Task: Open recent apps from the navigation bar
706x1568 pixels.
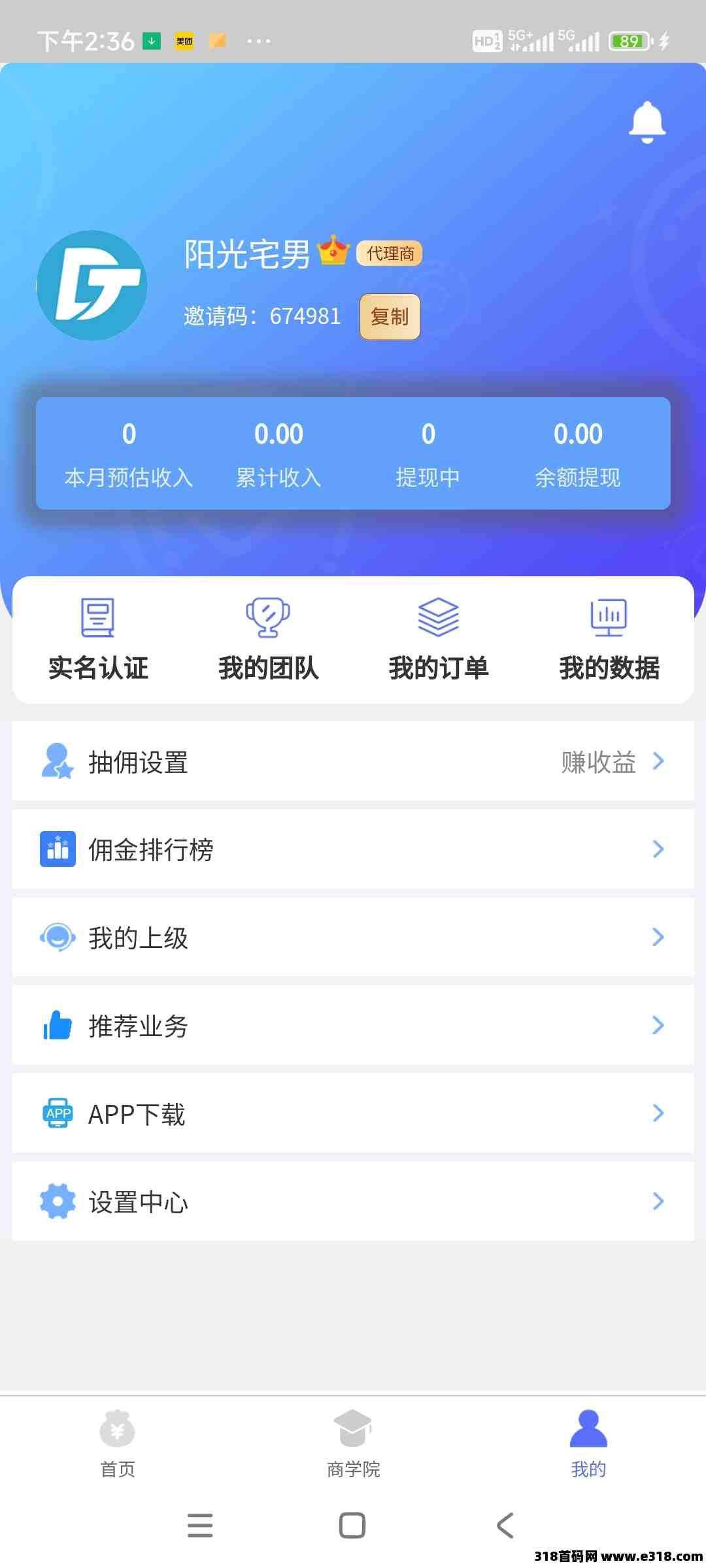Action: (x=200, y=1526)
